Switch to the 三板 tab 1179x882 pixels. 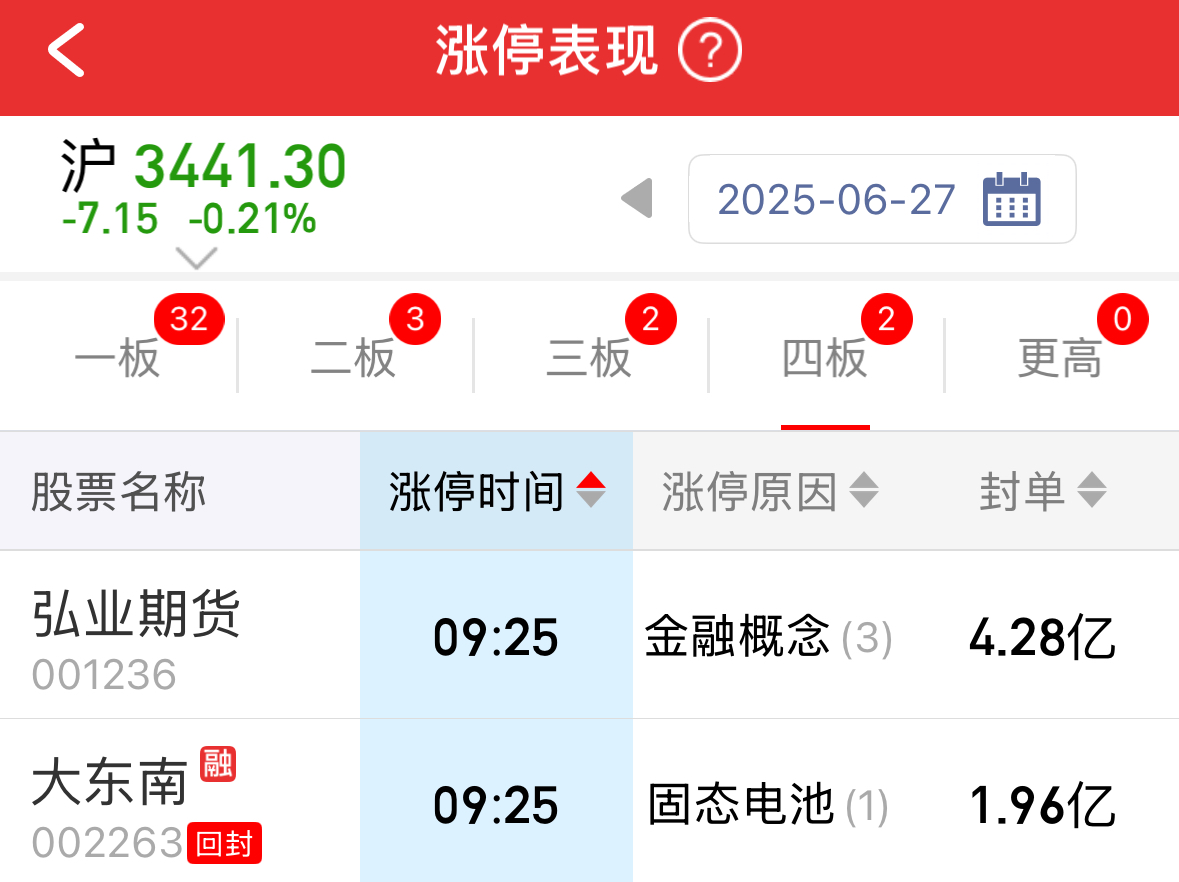point(590,357)
